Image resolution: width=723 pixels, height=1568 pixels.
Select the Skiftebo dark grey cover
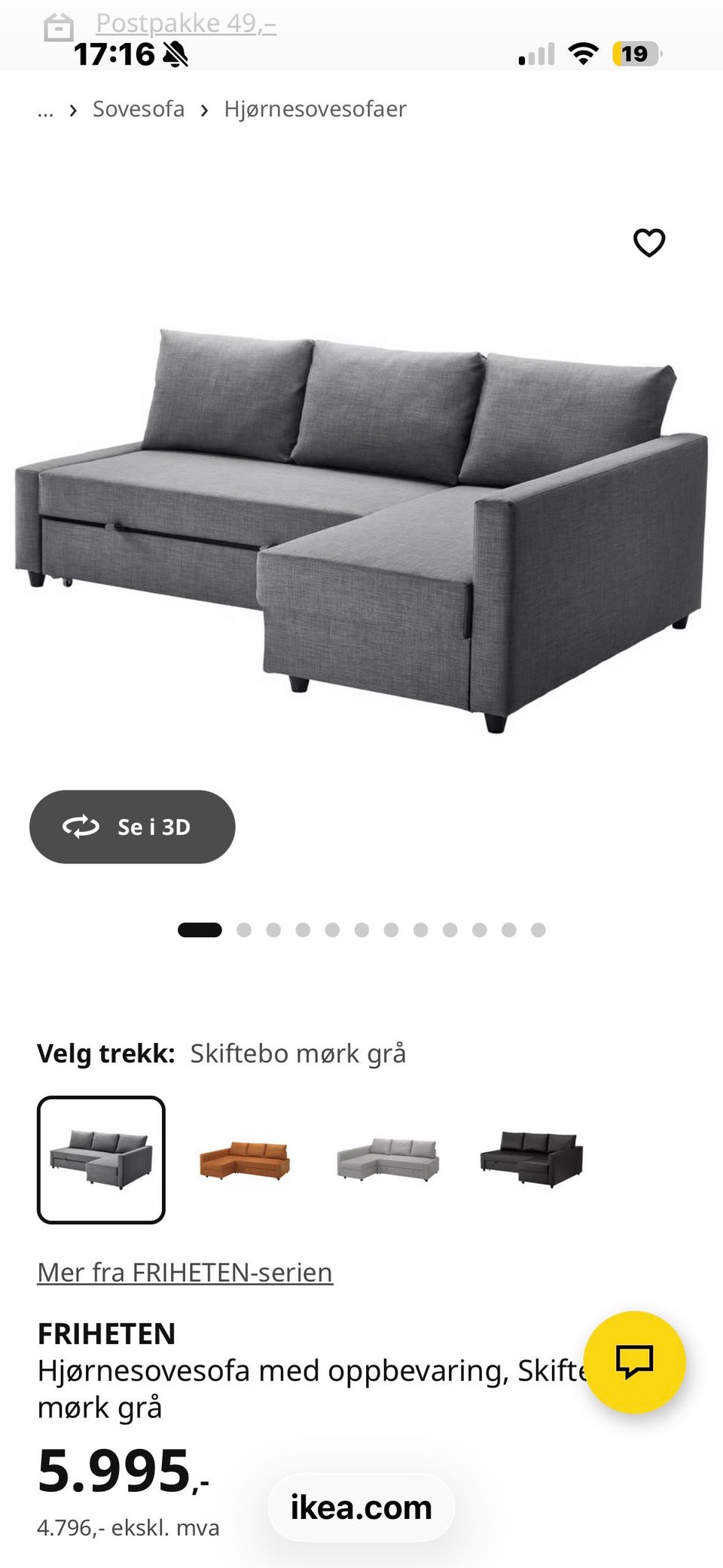[x=101, y=1160]
